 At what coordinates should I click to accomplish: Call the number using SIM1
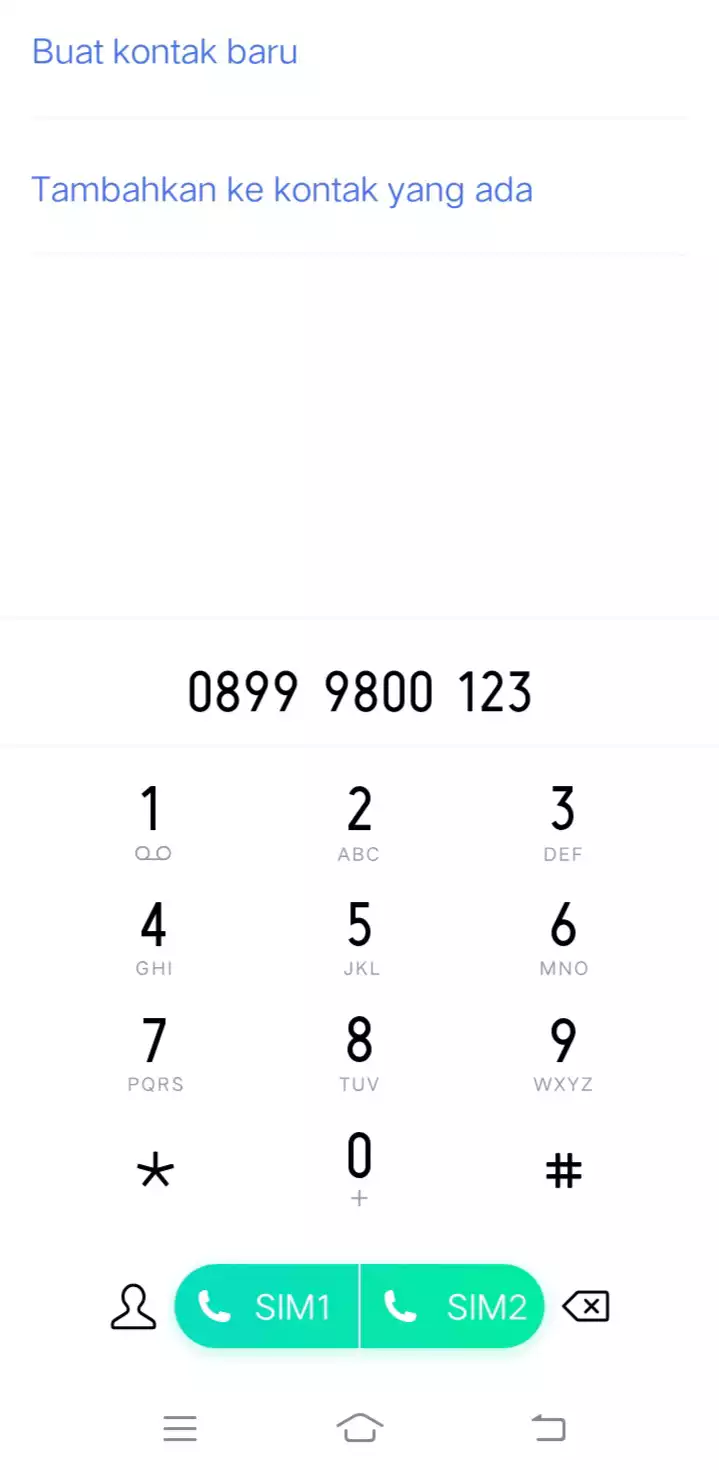266,1306
